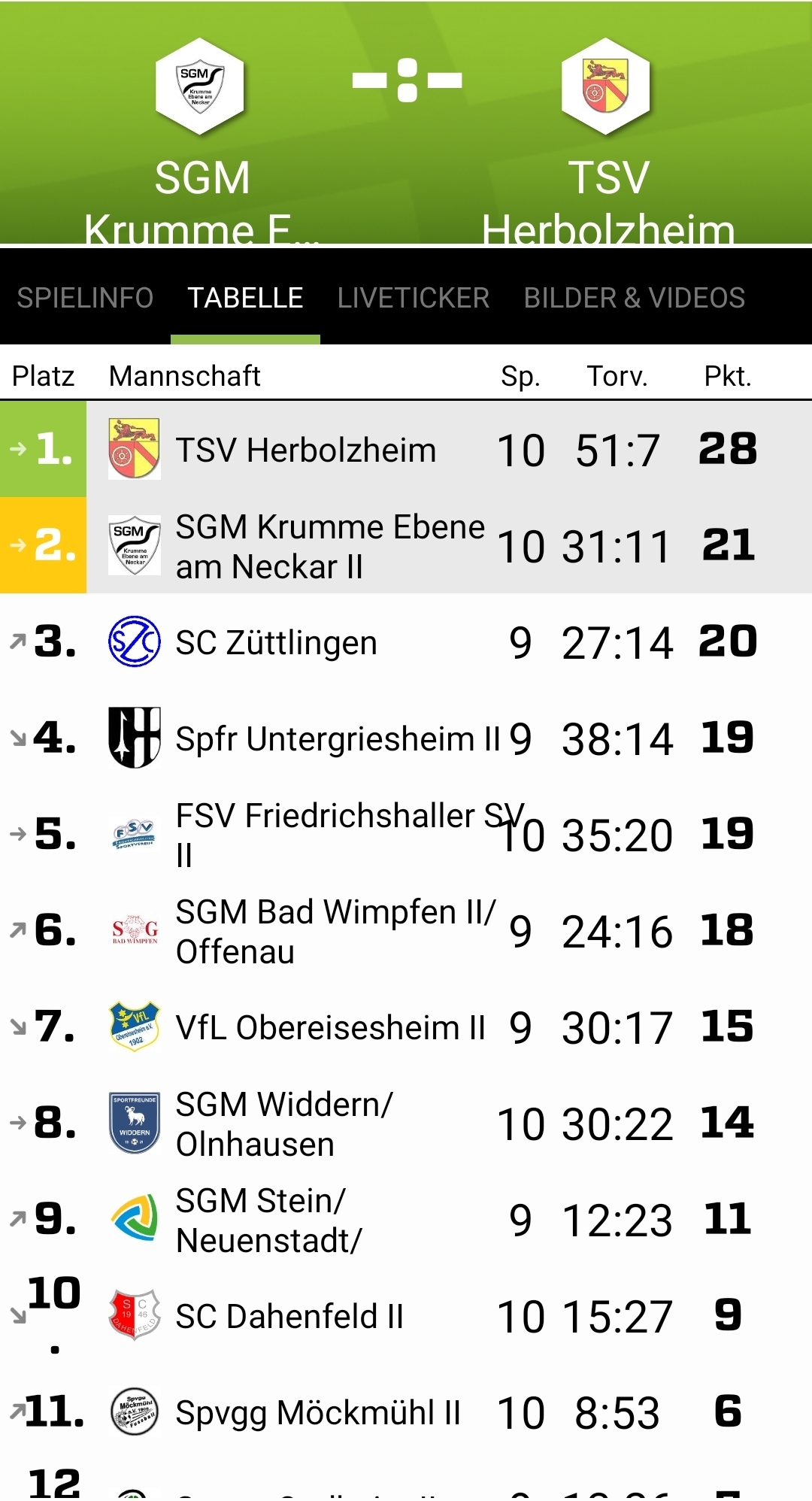This screenshot has height=1501, width=812.
Task: Tap SGM Bad Wimpfen II/Offenau row
Action: pyautogui.click(x=406, y=931)
